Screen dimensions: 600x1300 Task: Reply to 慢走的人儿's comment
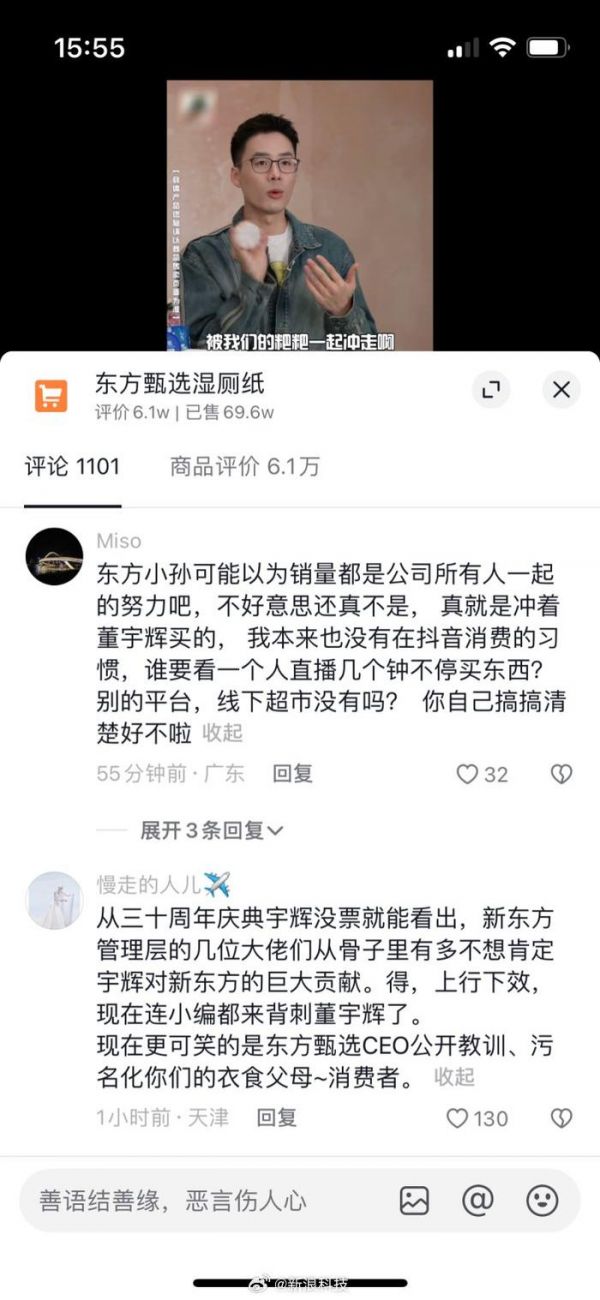pos(276,1117)
